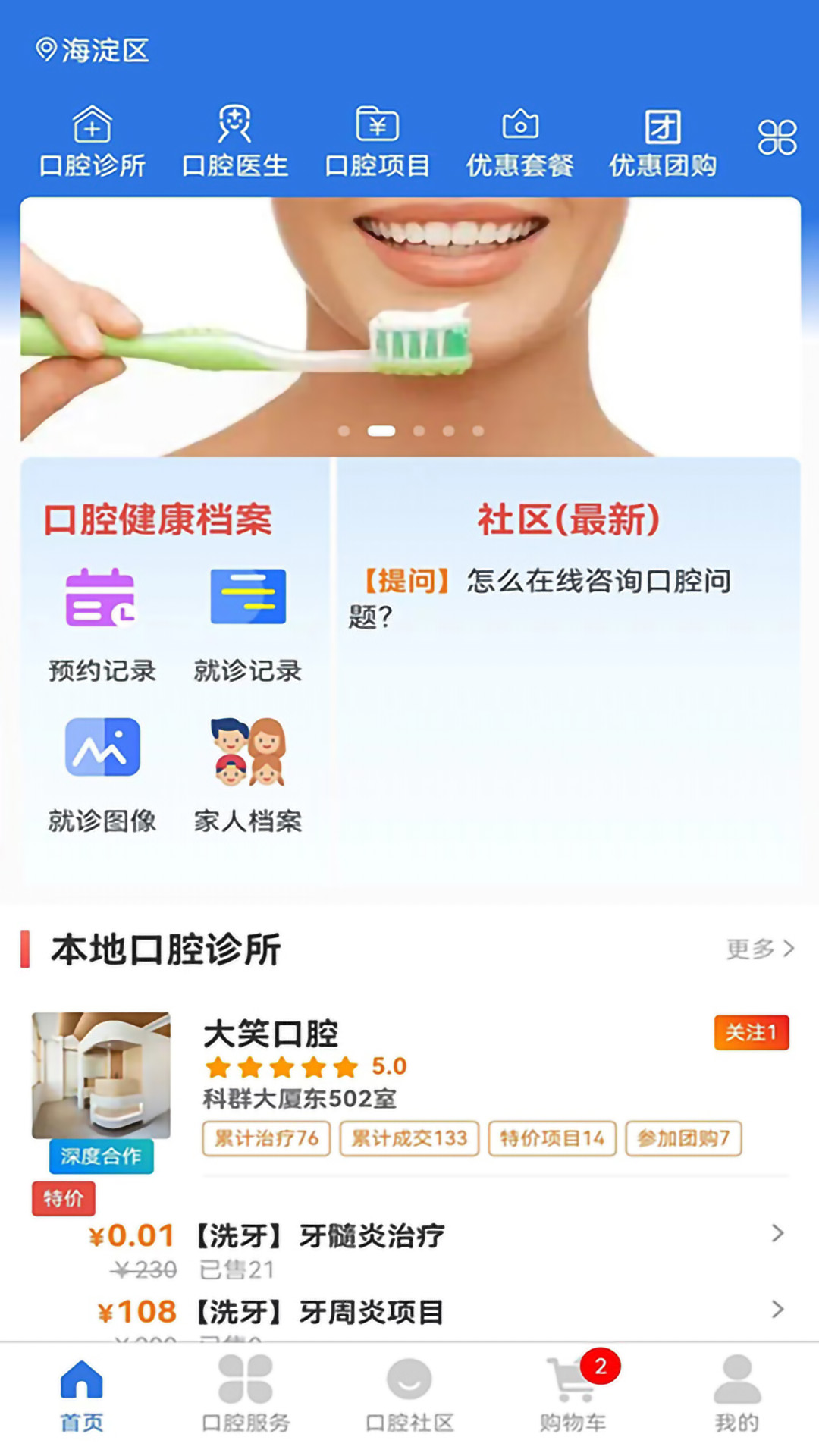
Task: Switch to the 口腔社区 tab
Action: [x=409, y=1395]
